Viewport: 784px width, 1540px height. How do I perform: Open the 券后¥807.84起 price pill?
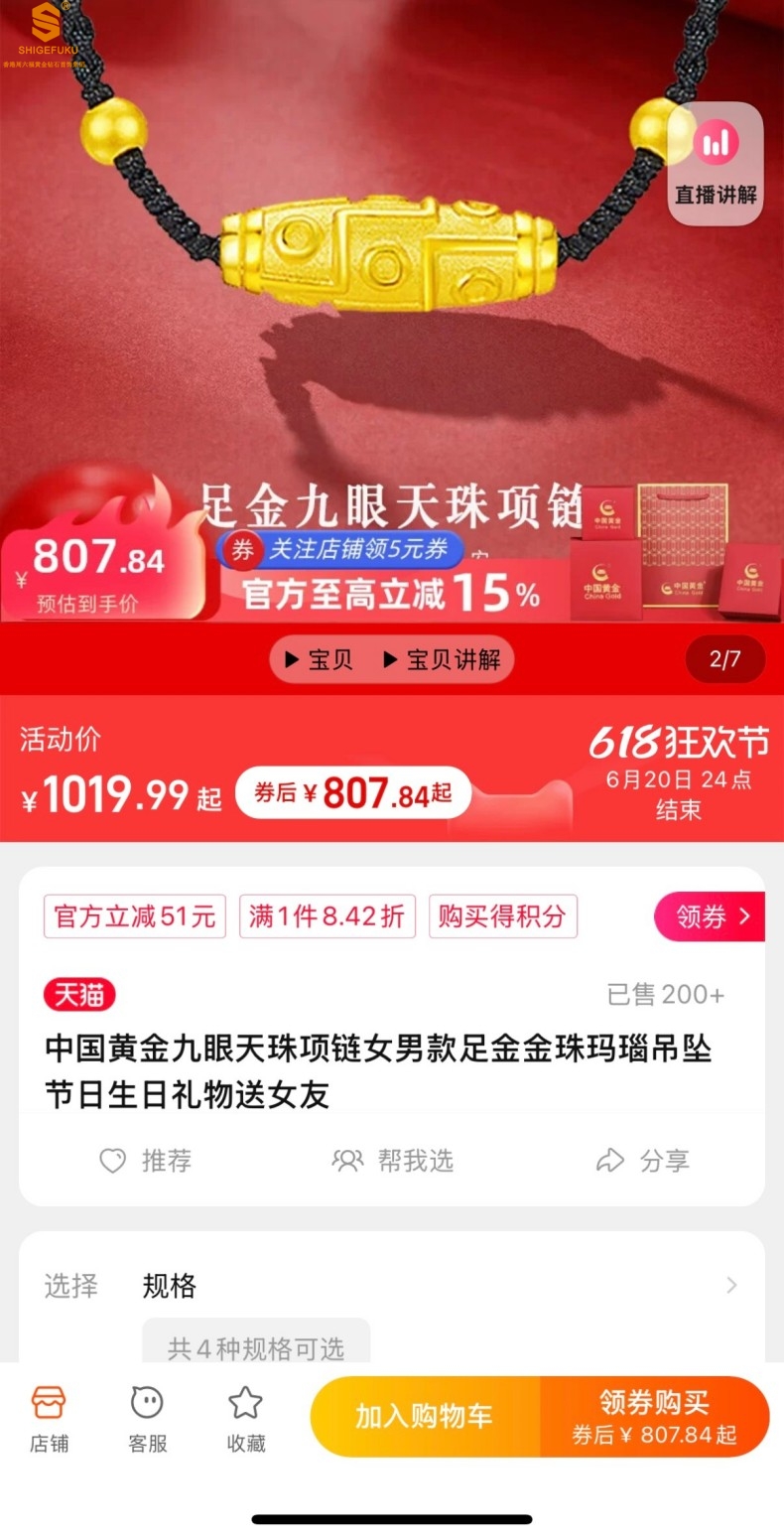pyautogui.click(x=353, y=793)
